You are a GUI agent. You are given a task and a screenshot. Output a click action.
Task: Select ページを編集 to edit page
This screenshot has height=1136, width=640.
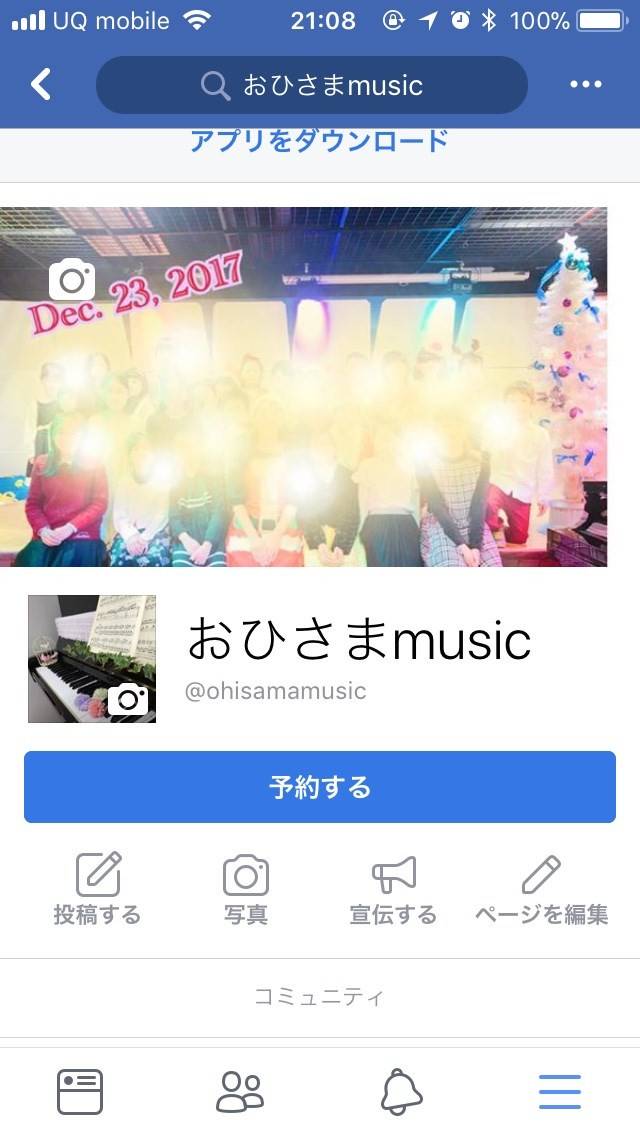pos(541,889)
